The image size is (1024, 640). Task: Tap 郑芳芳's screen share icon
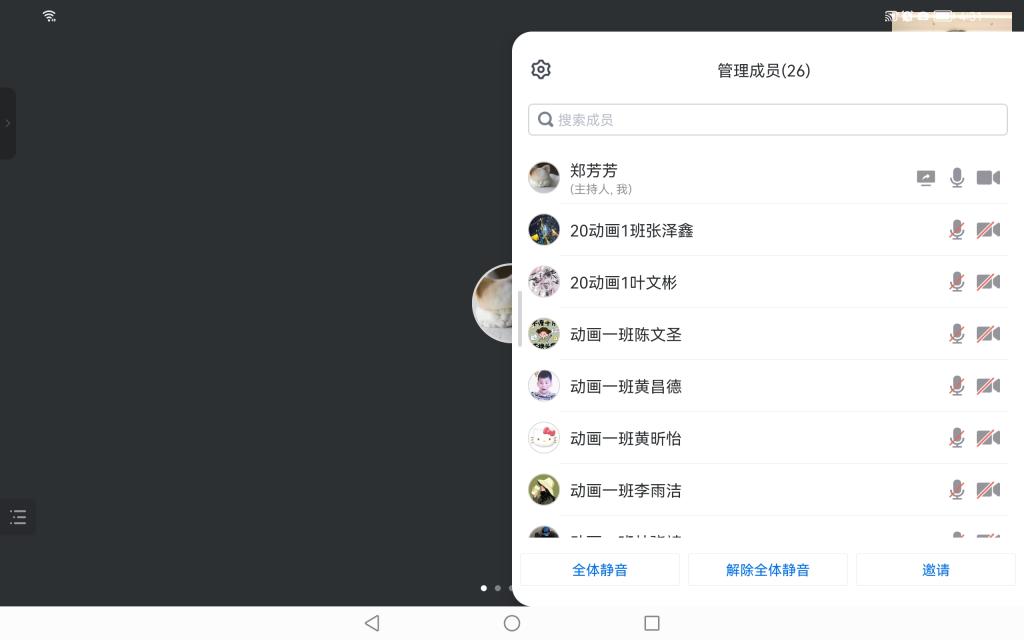[x=926, y=178]
